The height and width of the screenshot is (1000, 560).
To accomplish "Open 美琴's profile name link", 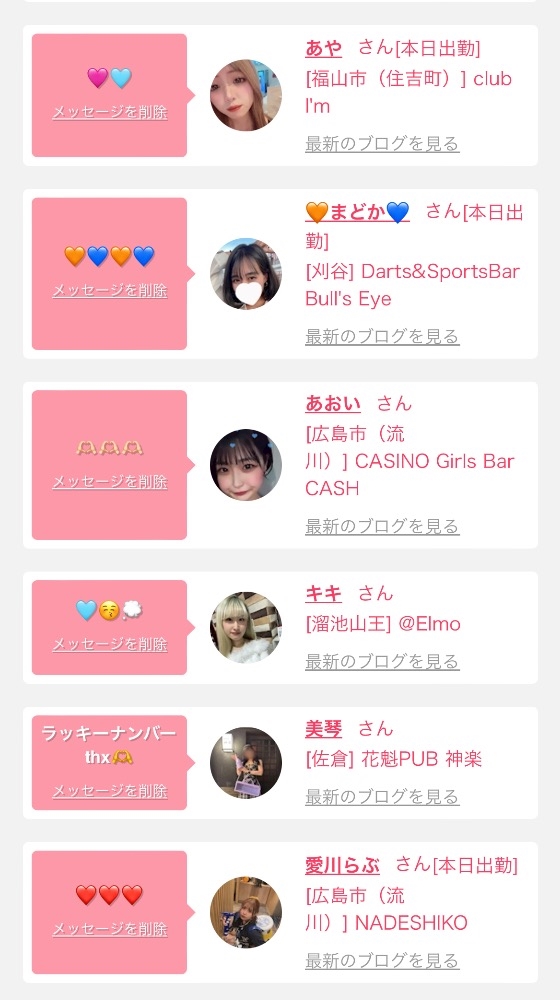I will 323,729.
